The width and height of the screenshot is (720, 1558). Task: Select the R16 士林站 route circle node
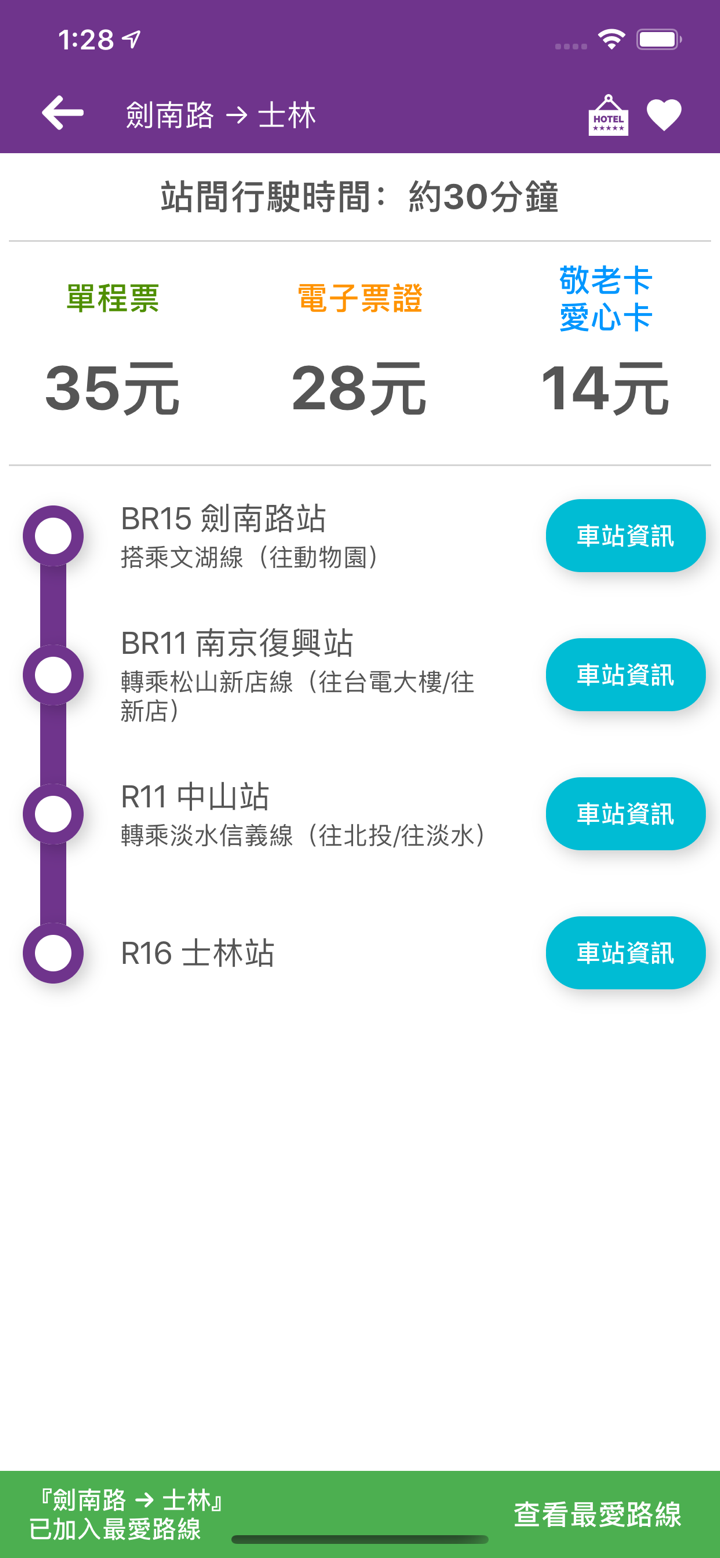[53, 952]
